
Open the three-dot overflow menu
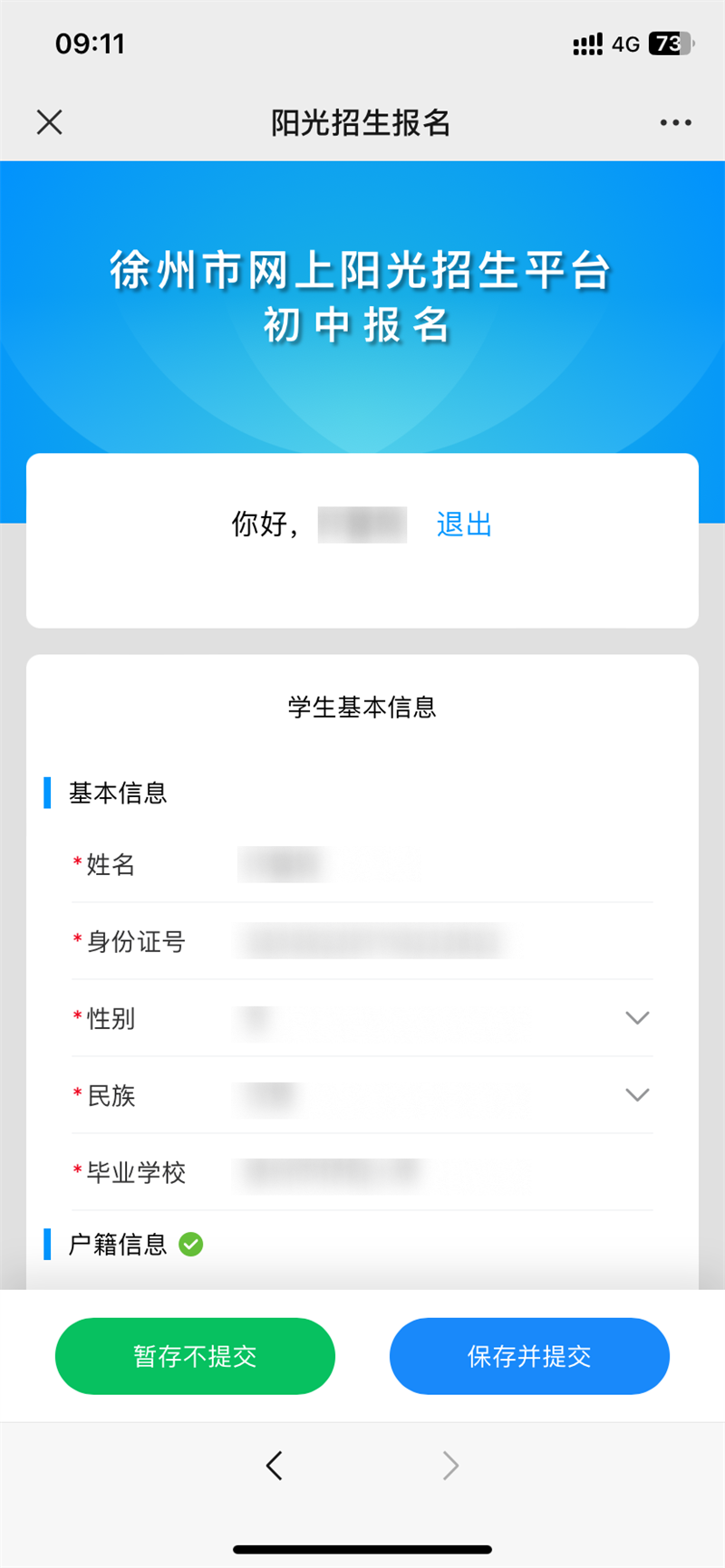click(676, 122)
